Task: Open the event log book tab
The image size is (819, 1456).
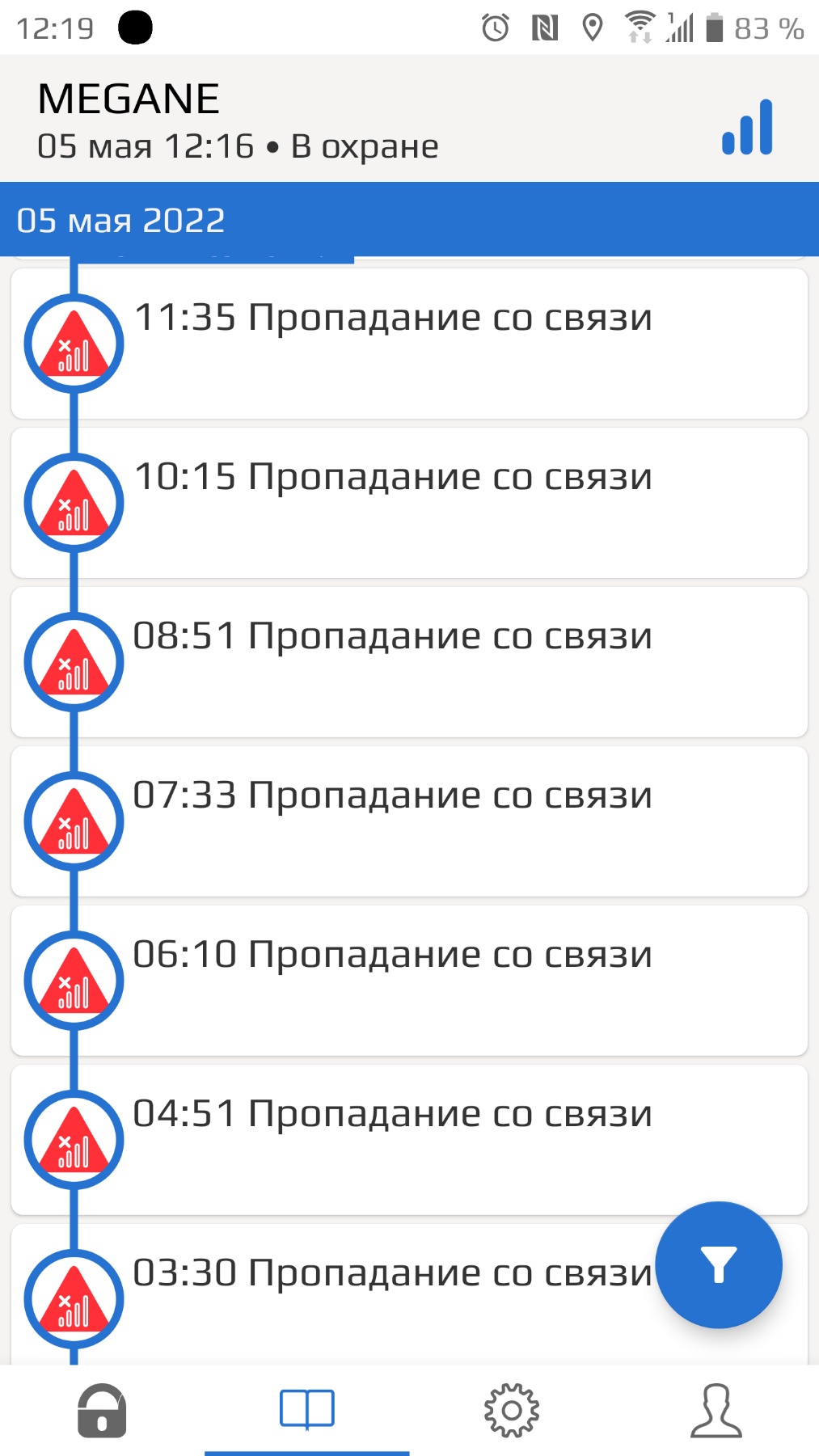Action: pos(306,1411)
